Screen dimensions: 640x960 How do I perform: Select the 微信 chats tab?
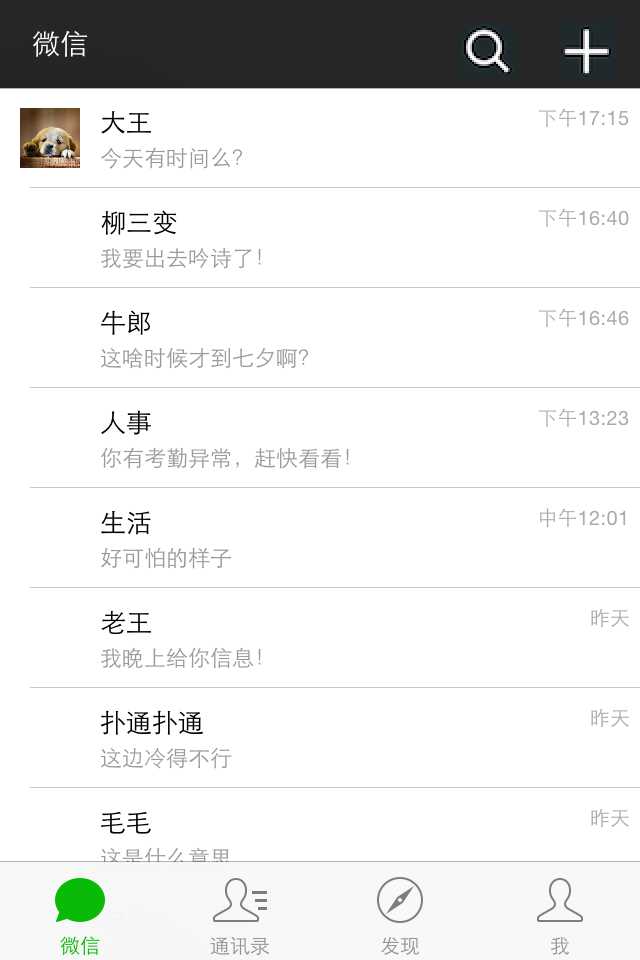tap(80, 914)
